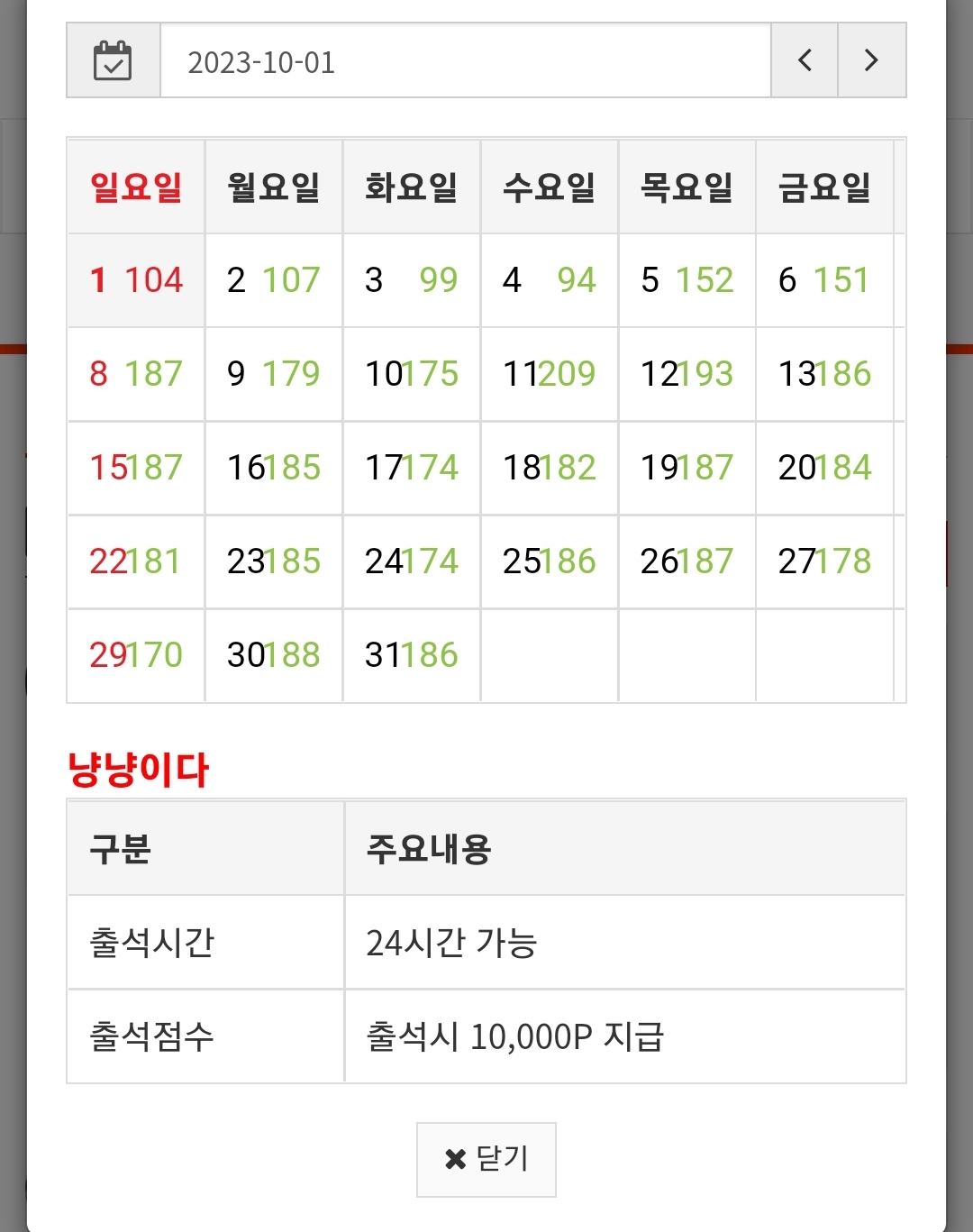
Task: Go to the next month
Action: click(871, 61)
